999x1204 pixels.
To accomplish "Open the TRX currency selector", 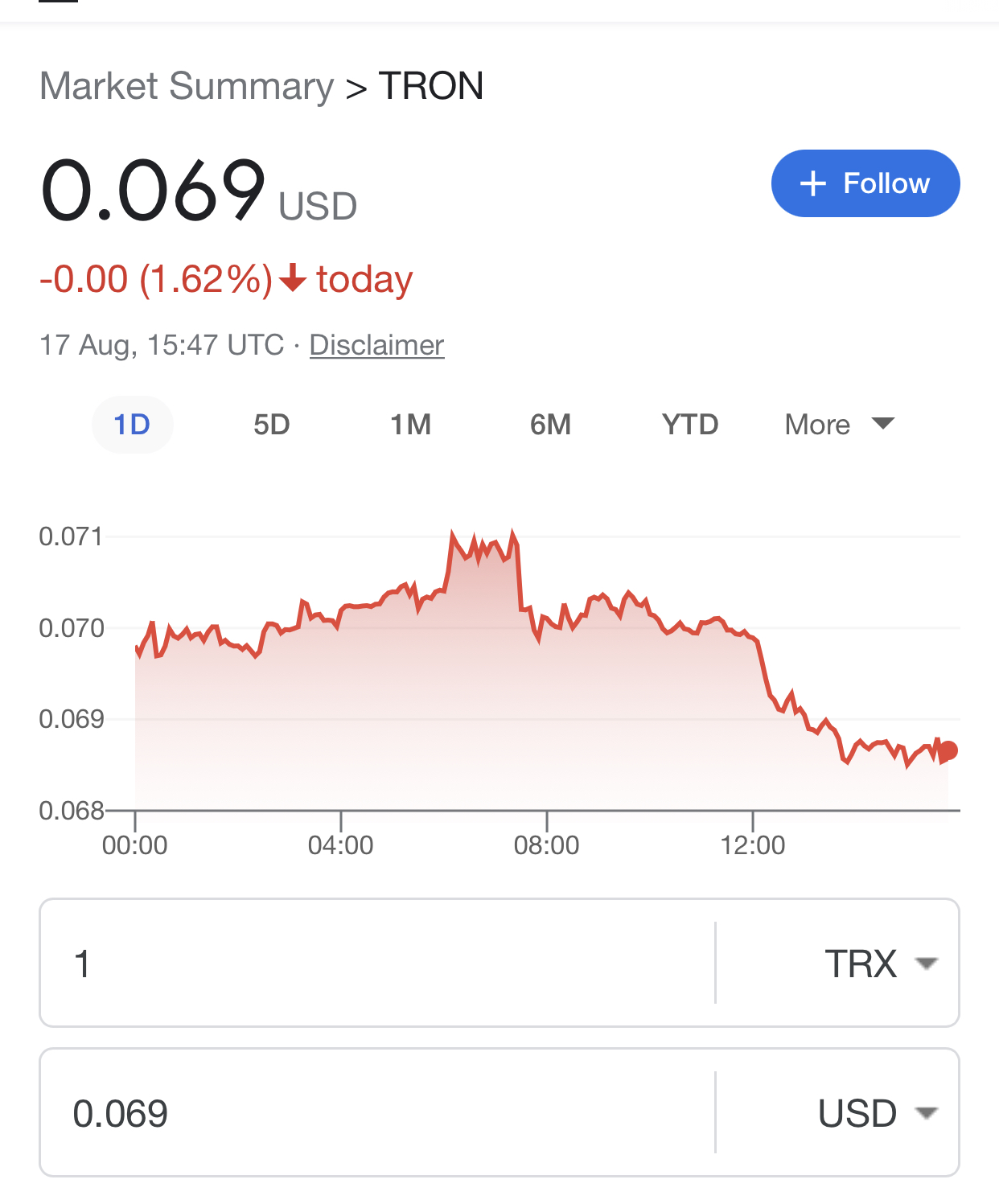I will coord(880,964).
